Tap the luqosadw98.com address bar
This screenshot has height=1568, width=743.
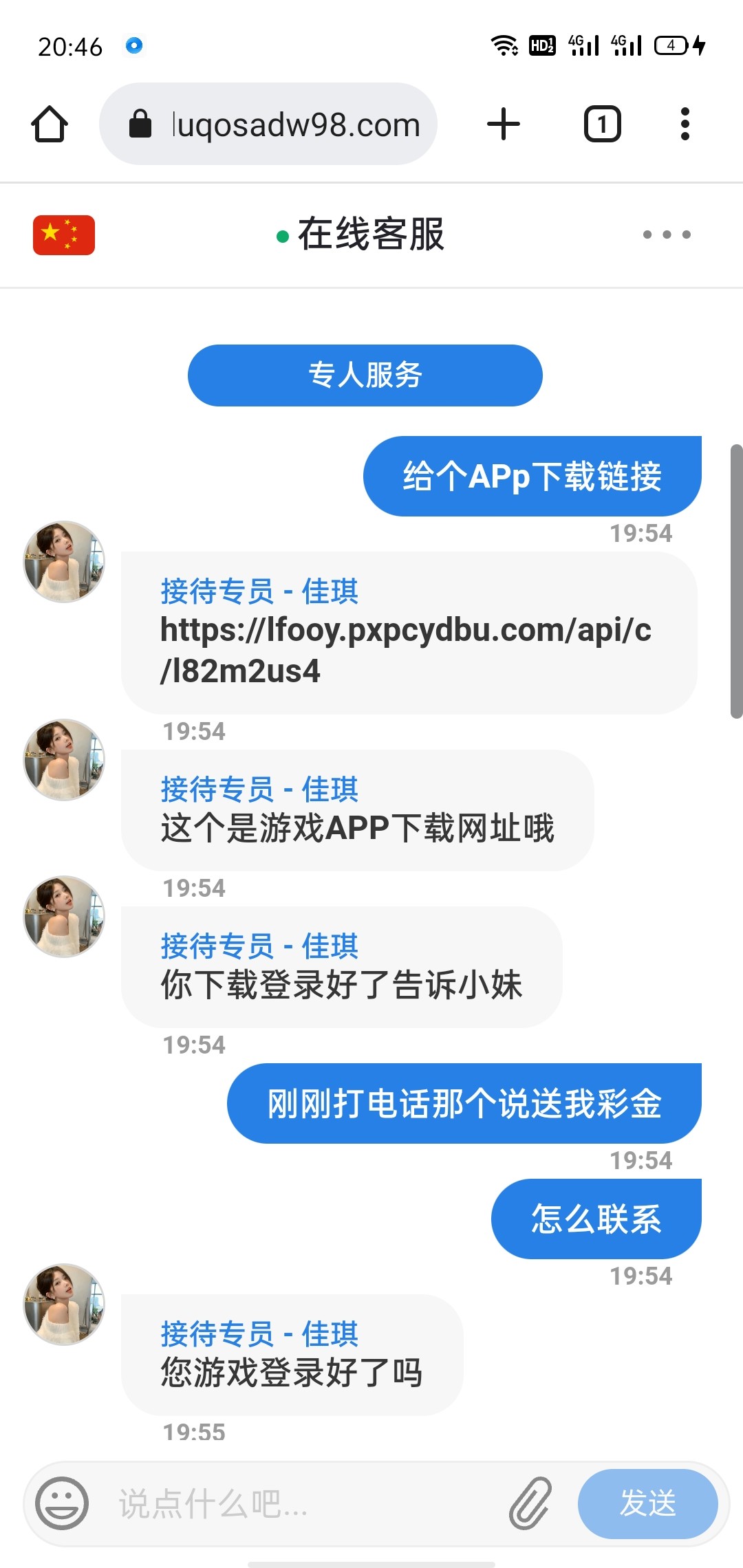tap(268, 124)
